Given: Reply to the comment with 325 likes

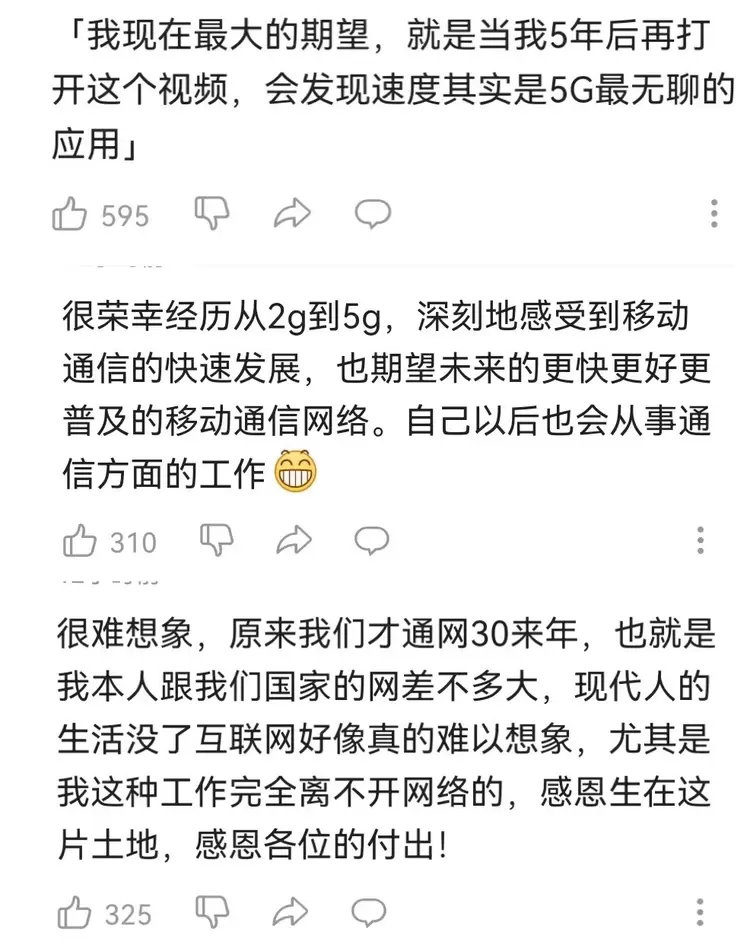Looking at the screenshot, I should pyautogui.click(x=369, y=913).
